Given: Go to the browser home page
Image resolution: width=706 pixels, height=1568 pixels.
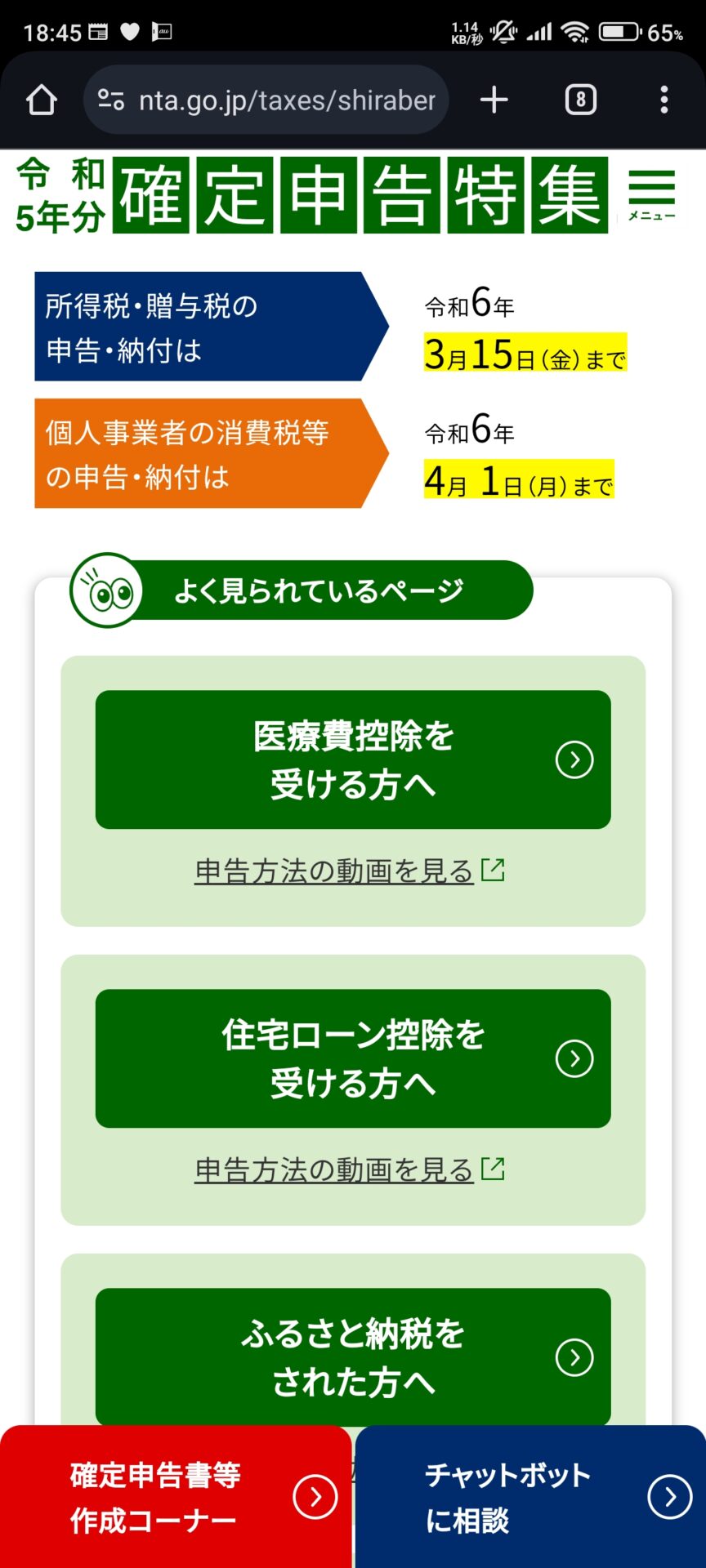Looking at the screenshot, I should point(42,100).
